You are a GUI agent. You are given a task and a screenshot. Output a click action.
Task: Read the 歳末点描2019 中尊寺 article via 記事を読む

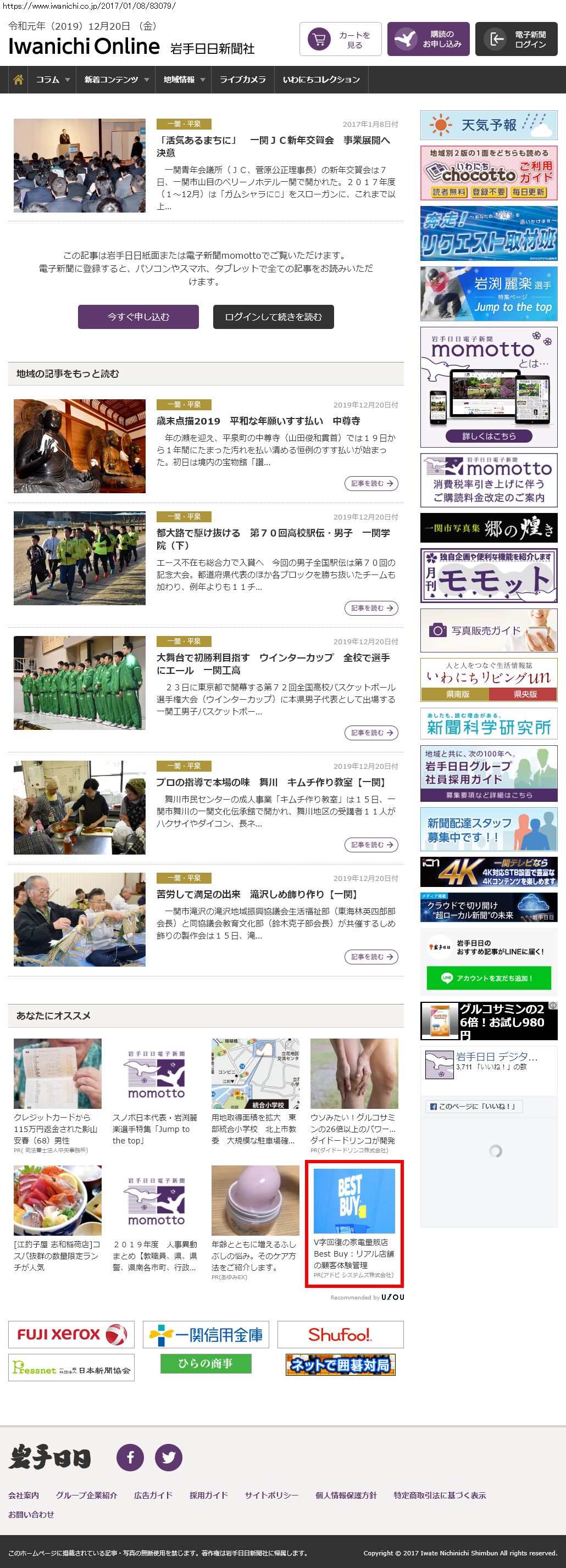tap(371, 484)
